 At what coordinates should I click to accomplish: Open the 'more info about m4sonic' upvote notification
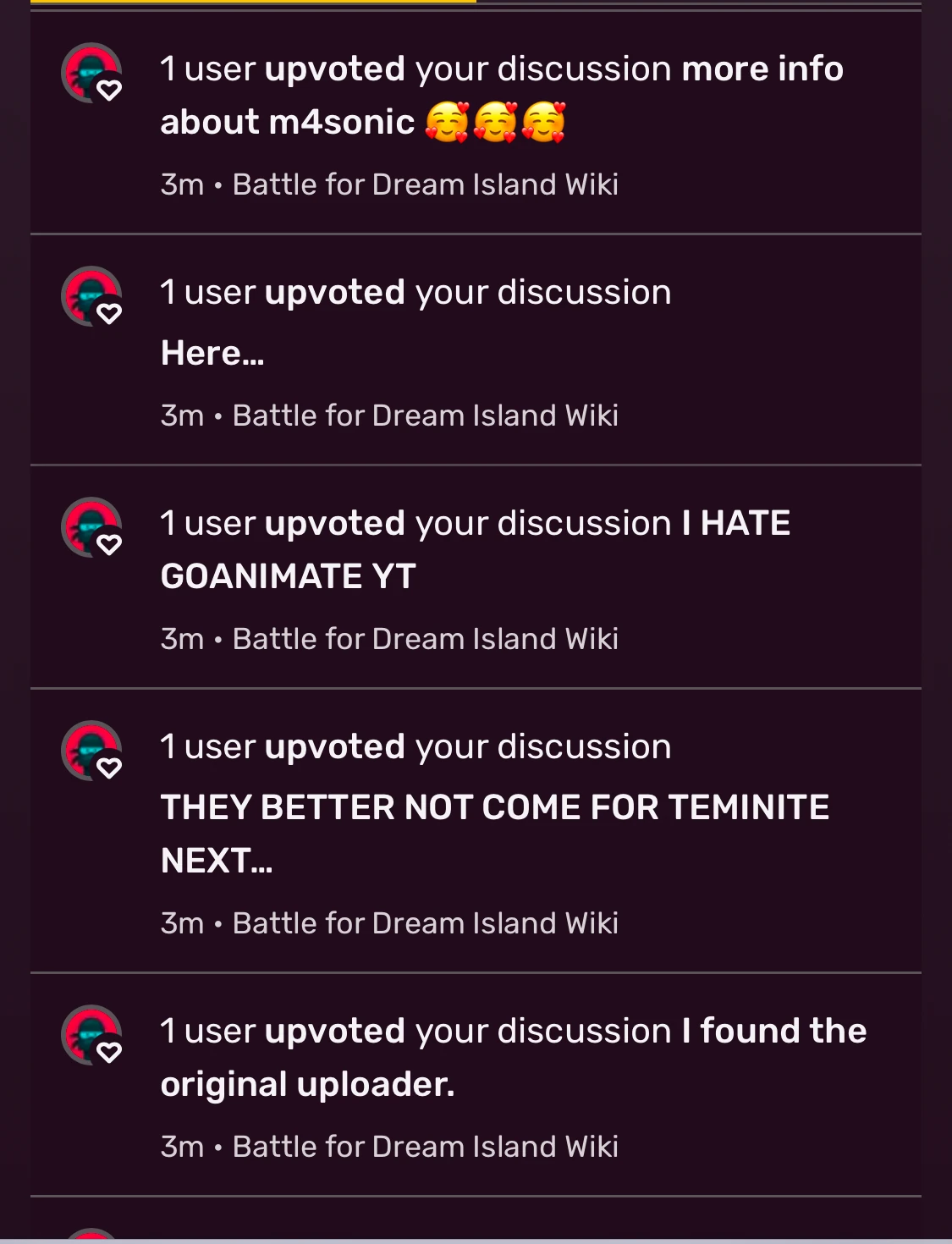tap(501, 95)
